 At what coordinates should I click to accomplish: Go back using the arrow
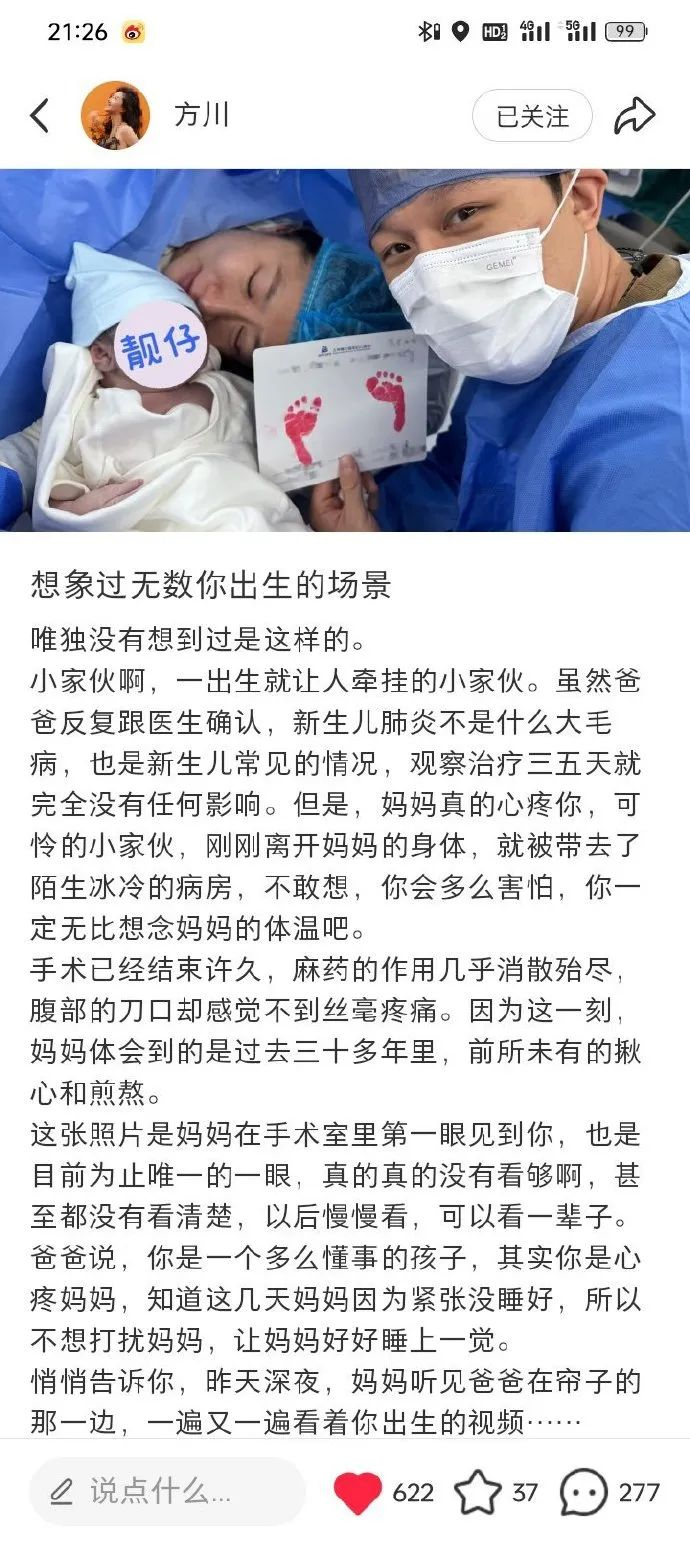tap(40, 116)
